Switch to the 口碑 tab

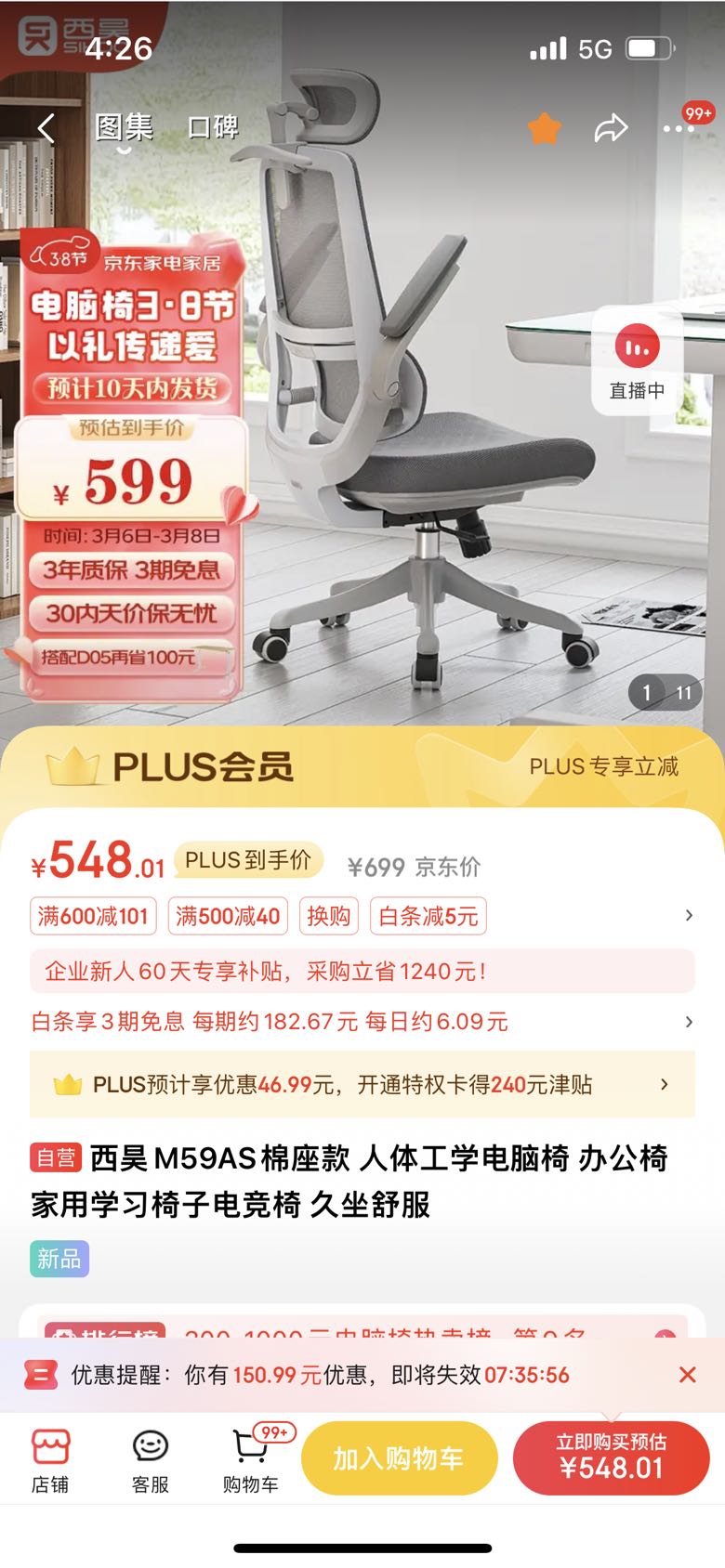click(x=214, y=128)
